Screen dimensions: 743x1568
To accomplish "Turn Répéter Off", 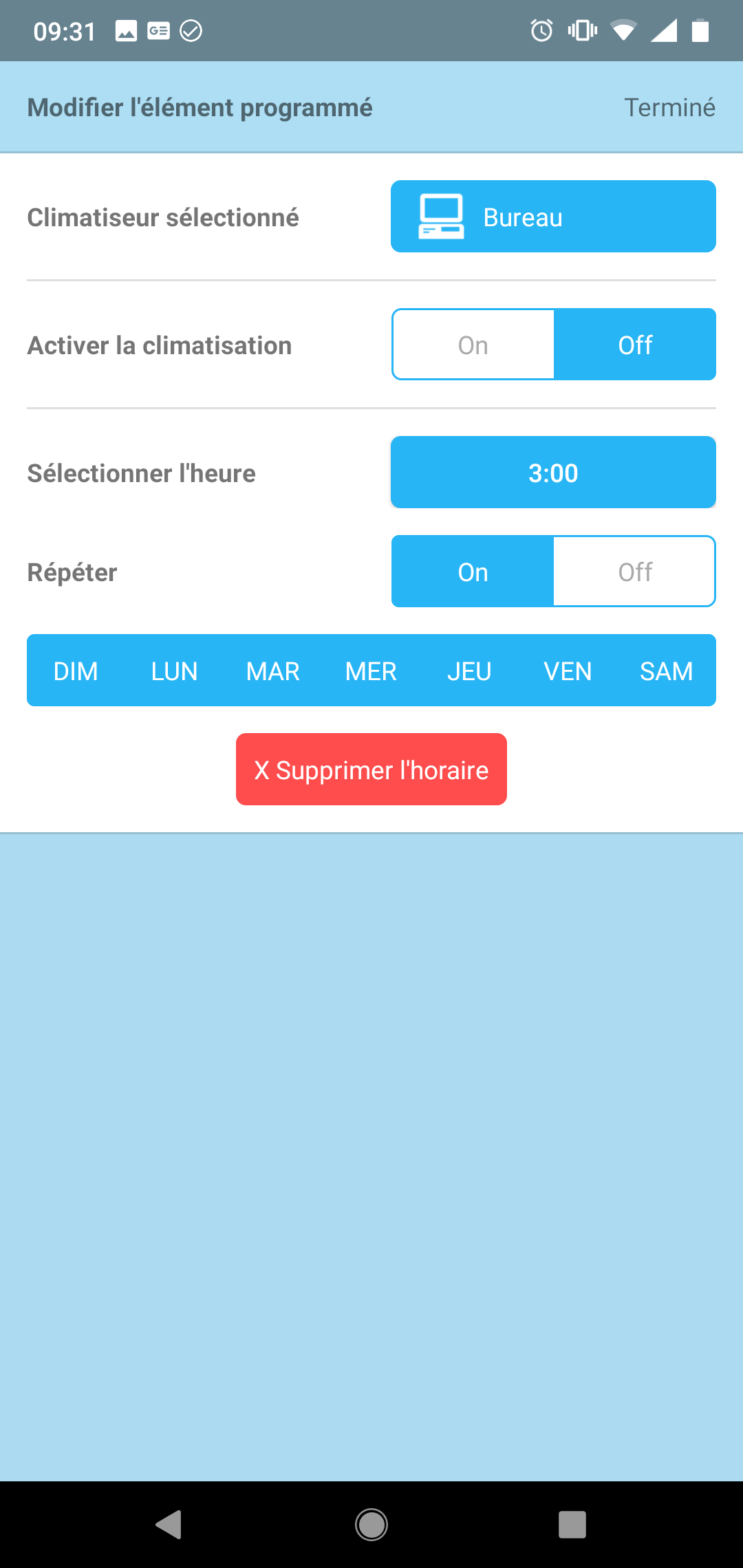I will [x=634, y=571].
